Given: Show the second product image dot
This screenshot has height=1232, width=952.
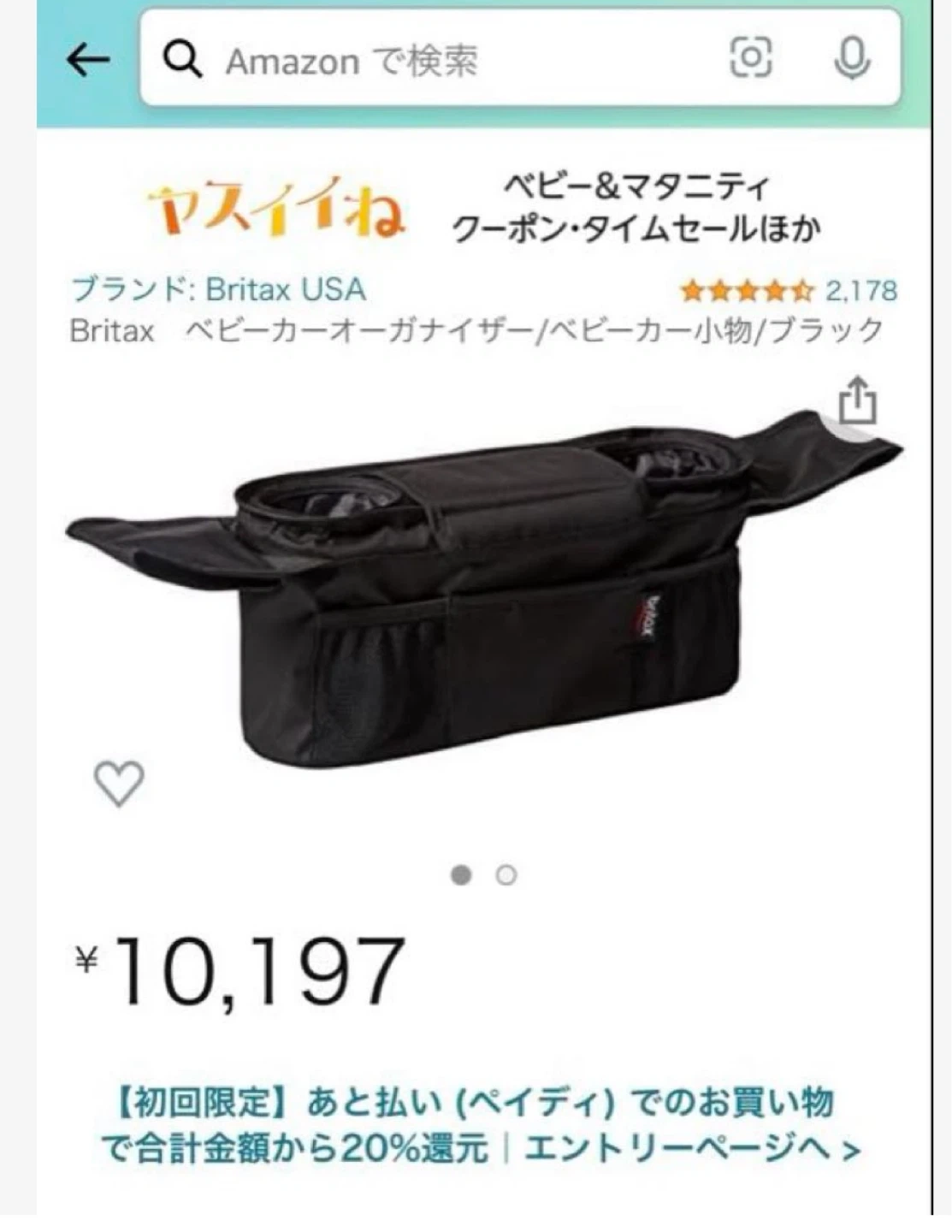Looking at the screenshot, I should point(506,875).
